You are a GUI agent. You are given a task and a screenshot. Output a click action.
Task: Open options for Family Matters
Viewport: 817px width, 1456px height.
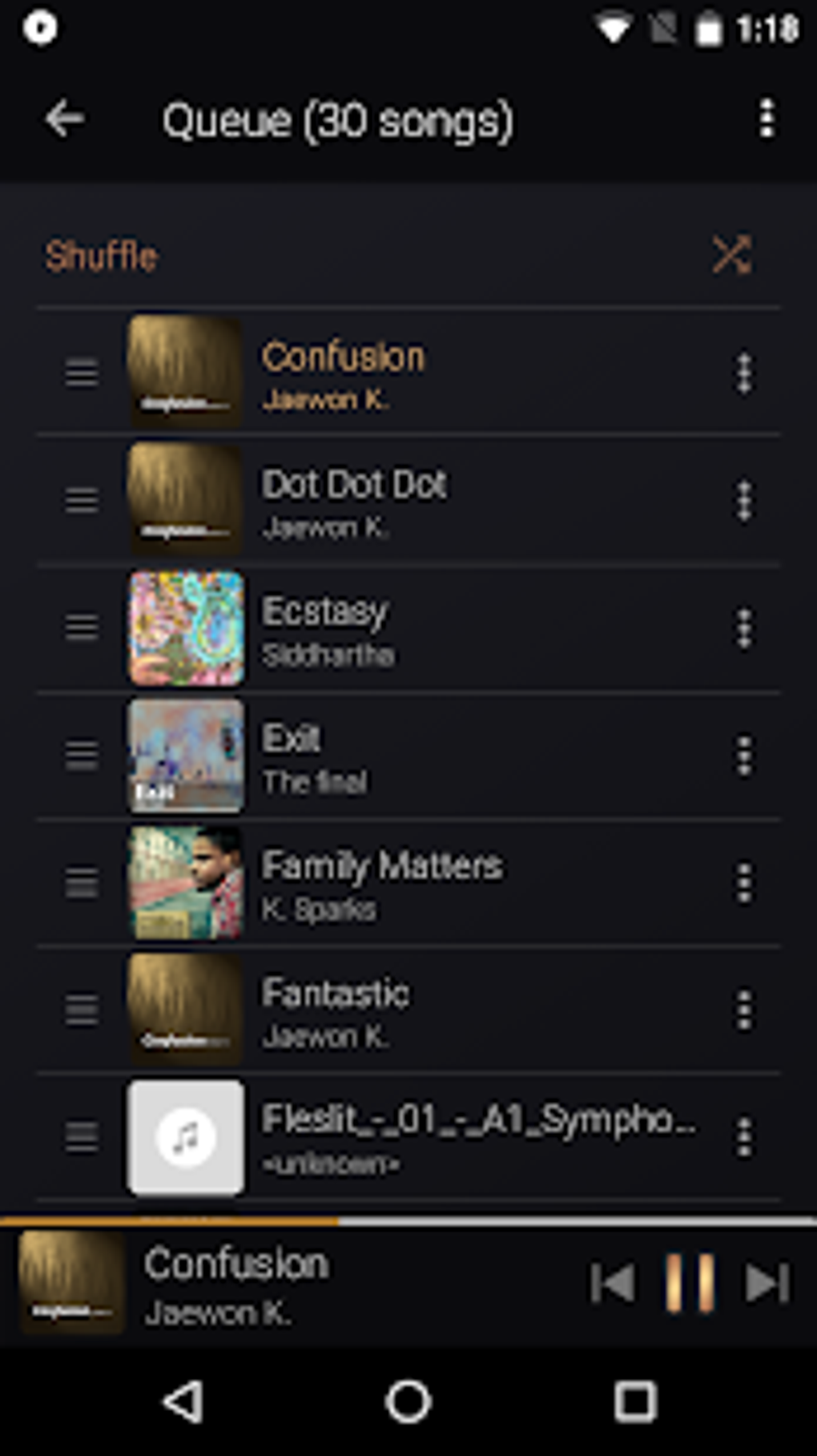pyautogui.click(x=743, y=881)
